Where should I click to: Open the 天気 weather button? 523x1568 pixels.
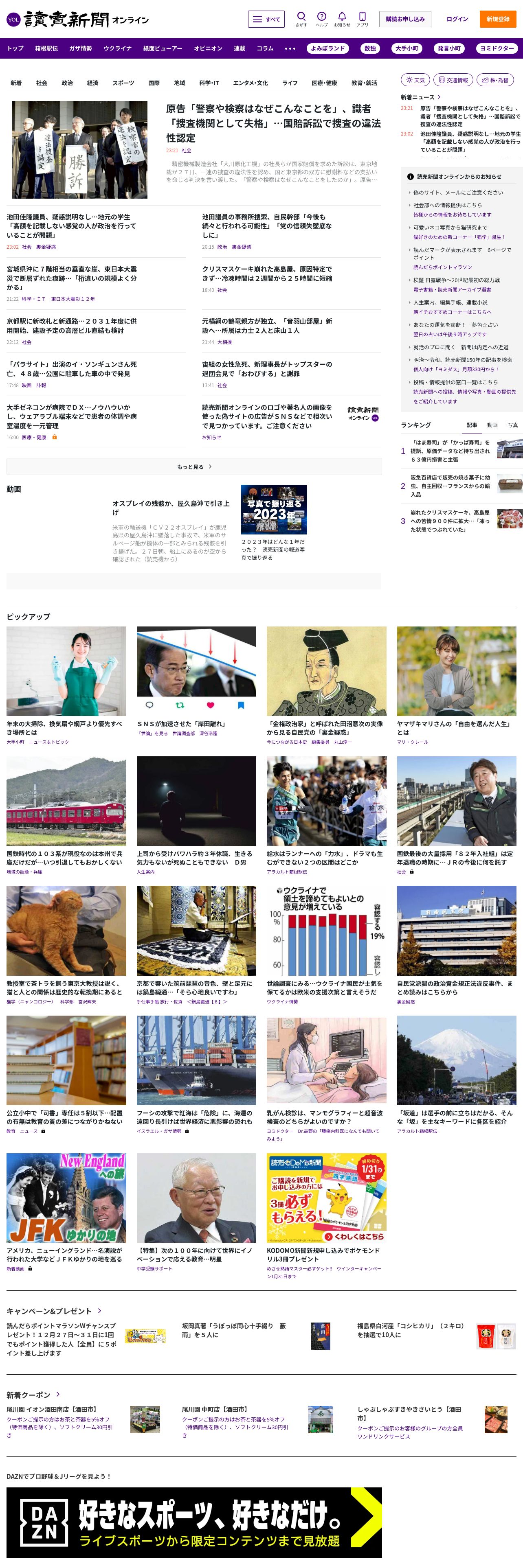(415, 80)
